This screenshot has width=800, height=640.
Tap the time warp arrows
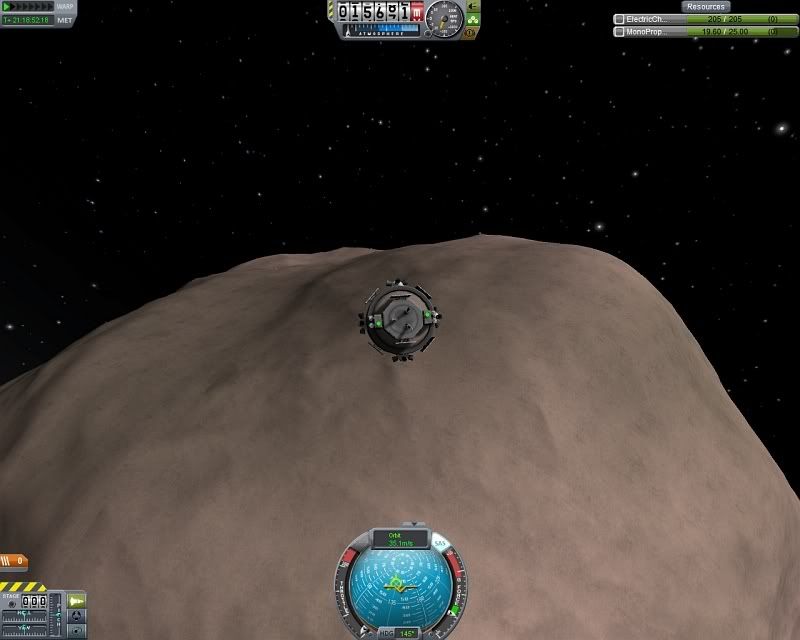point(25,6)
